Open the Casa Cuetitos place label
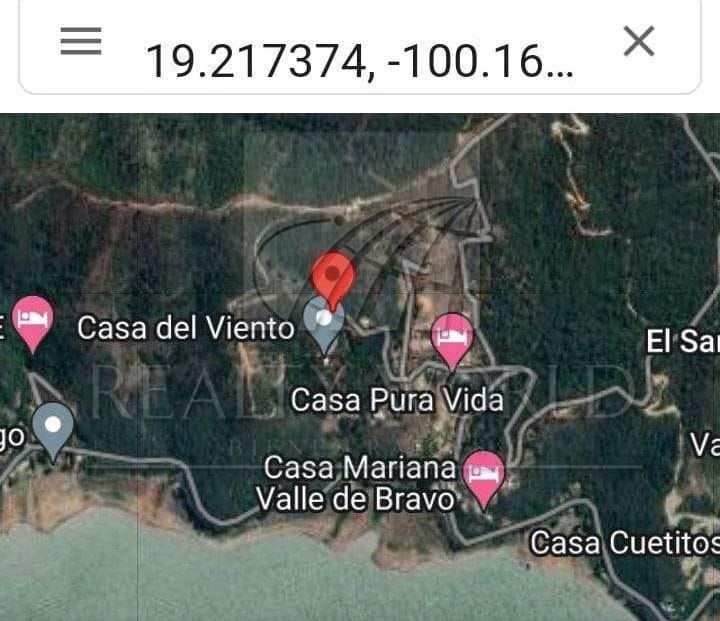 coord(624,542)
